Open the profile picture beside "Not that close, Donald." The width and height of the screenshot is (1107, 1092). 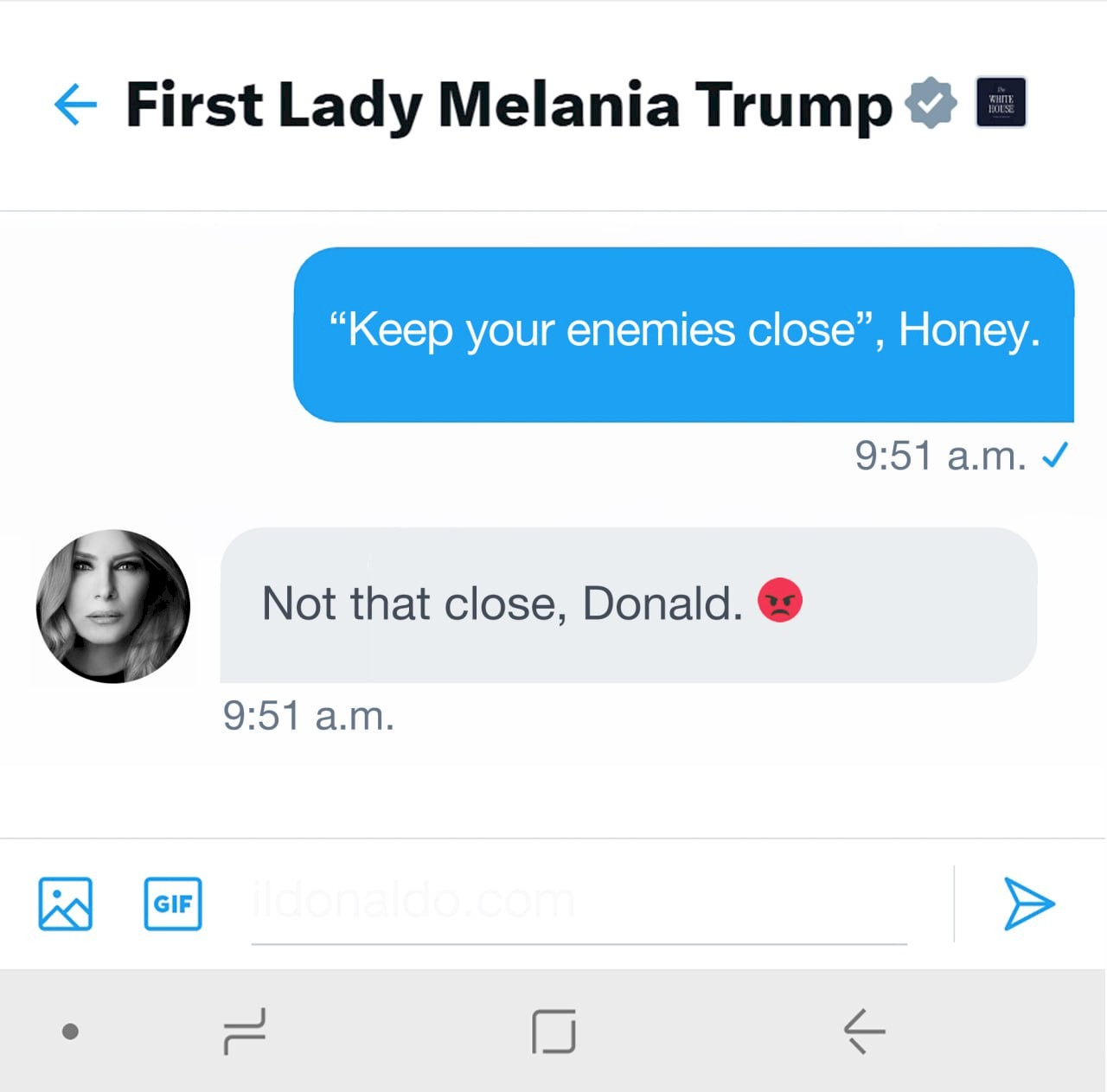112,606
